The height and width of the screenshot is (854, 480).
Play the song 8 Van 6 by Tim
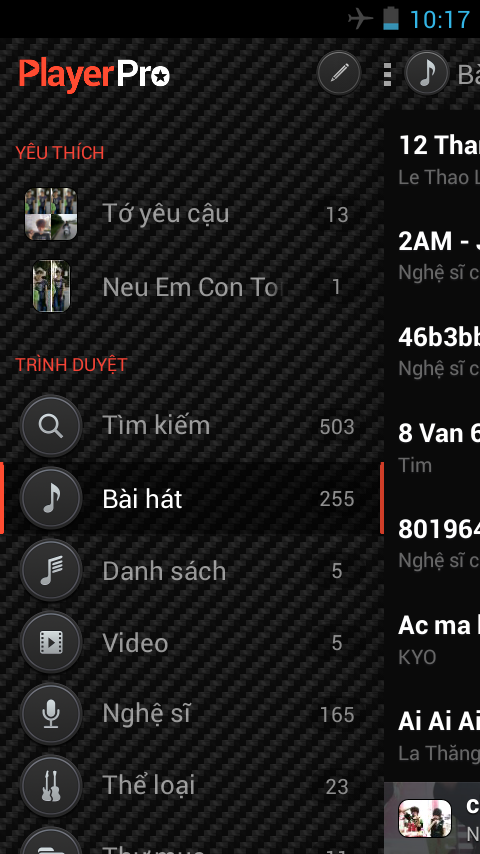[433, 446]
